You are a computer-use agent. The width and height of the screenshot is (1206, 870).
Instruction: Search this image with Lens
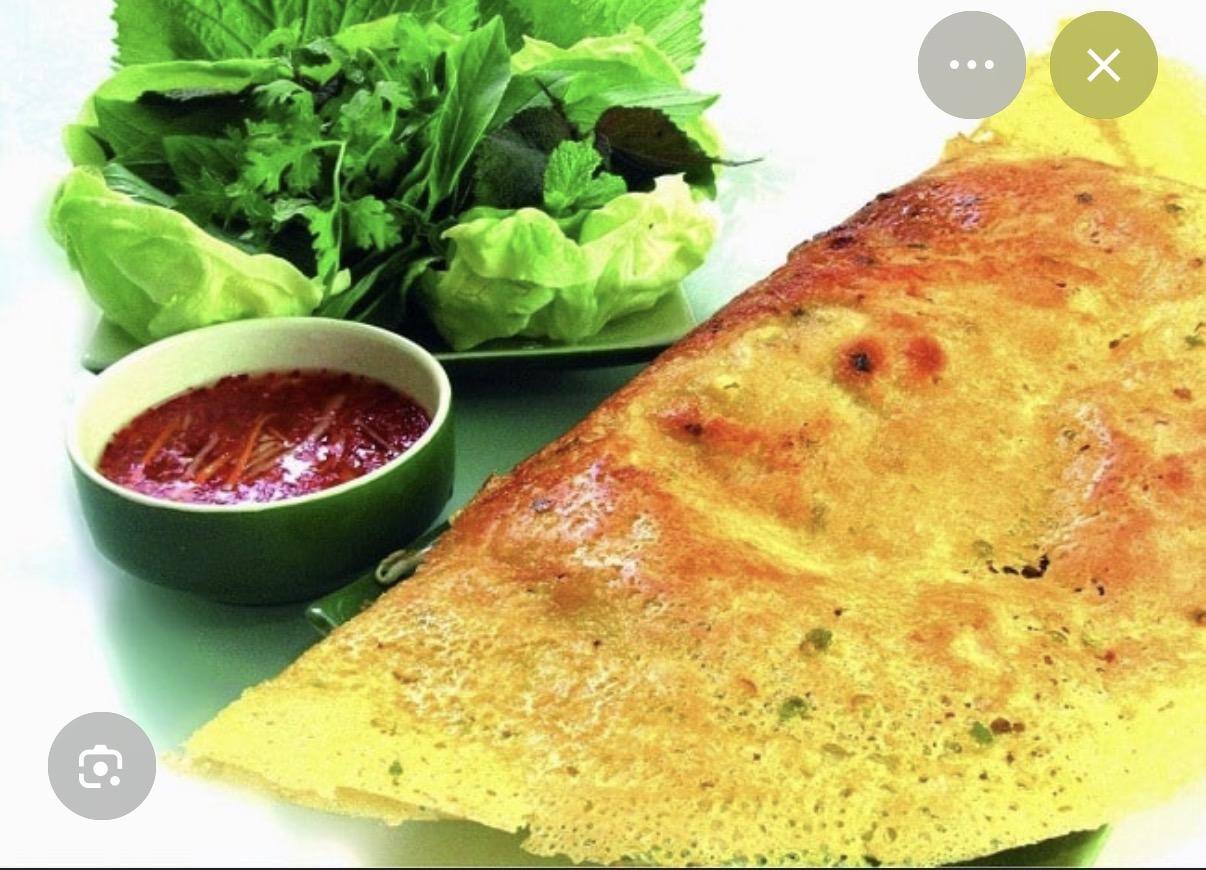pos(101,766)
